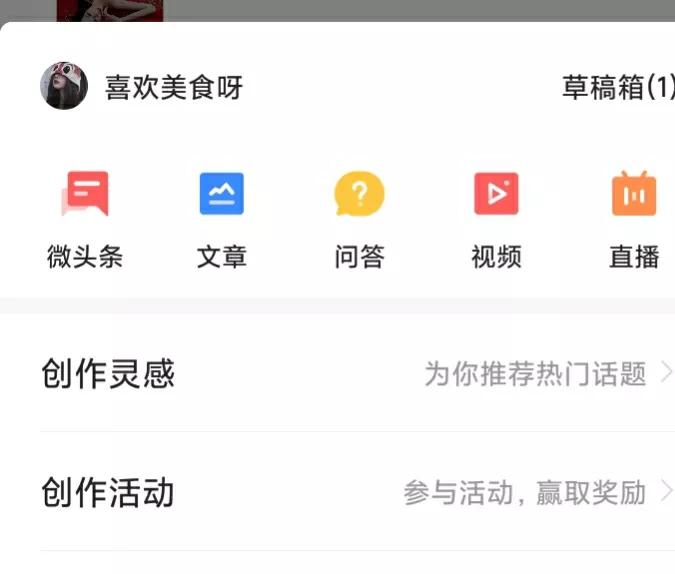The image size is (675, 574).
Task: Open the 草稿箱 drafts box
Action: 617,88
